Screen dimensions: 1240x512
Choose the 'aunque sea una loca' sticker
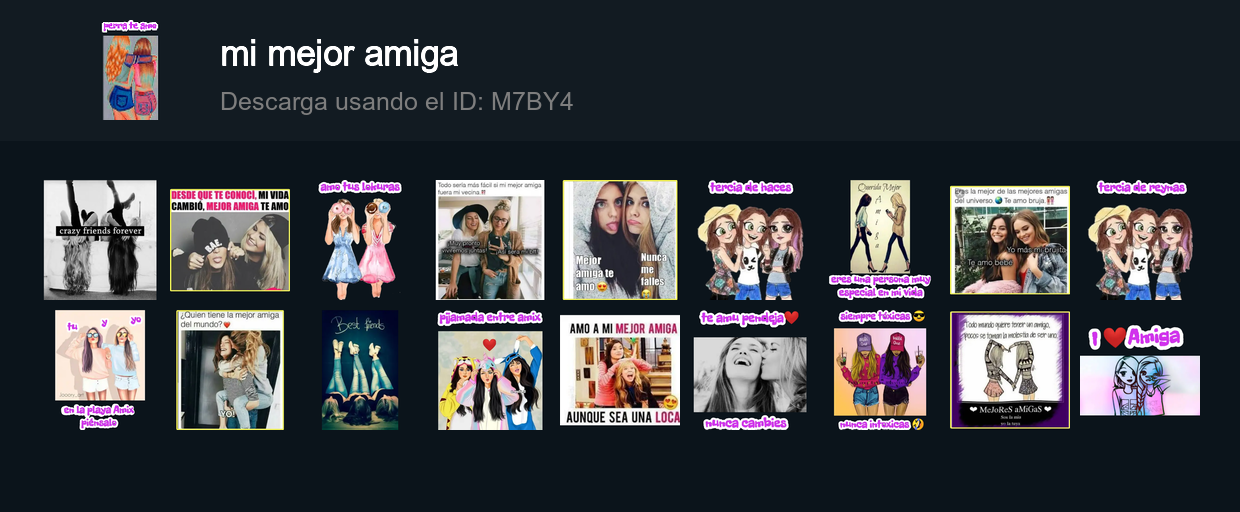point(620,370)
